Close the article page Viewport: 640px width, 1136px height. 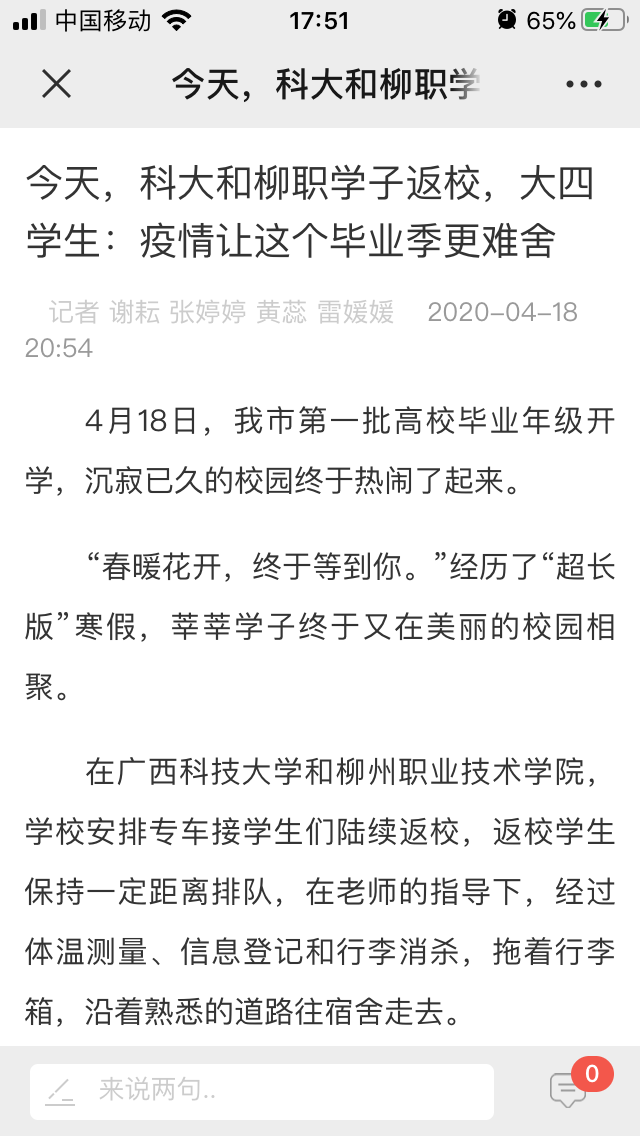pyautogui.click(x=57, y=84)
